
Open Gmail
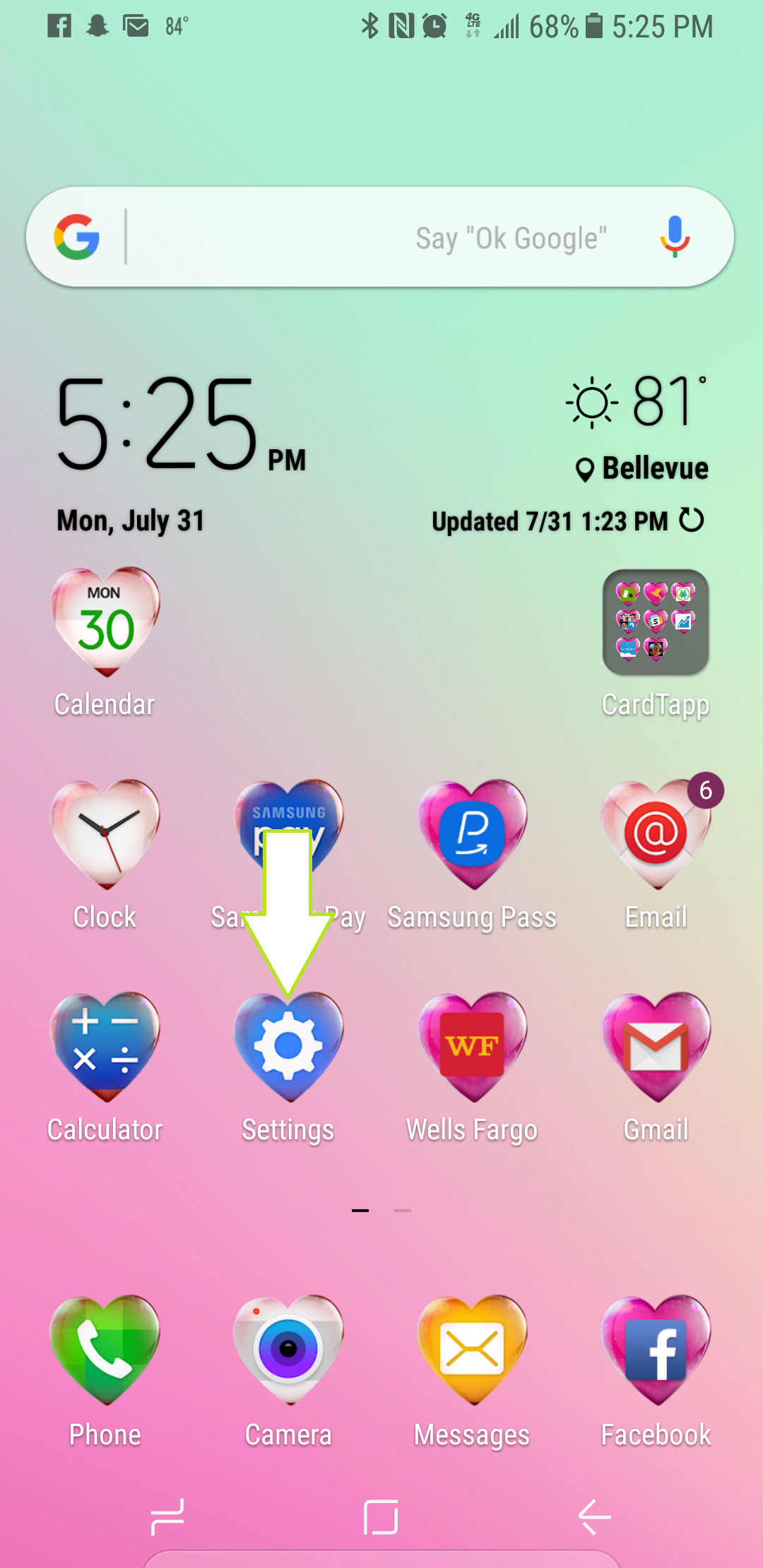pos(656,1049)
